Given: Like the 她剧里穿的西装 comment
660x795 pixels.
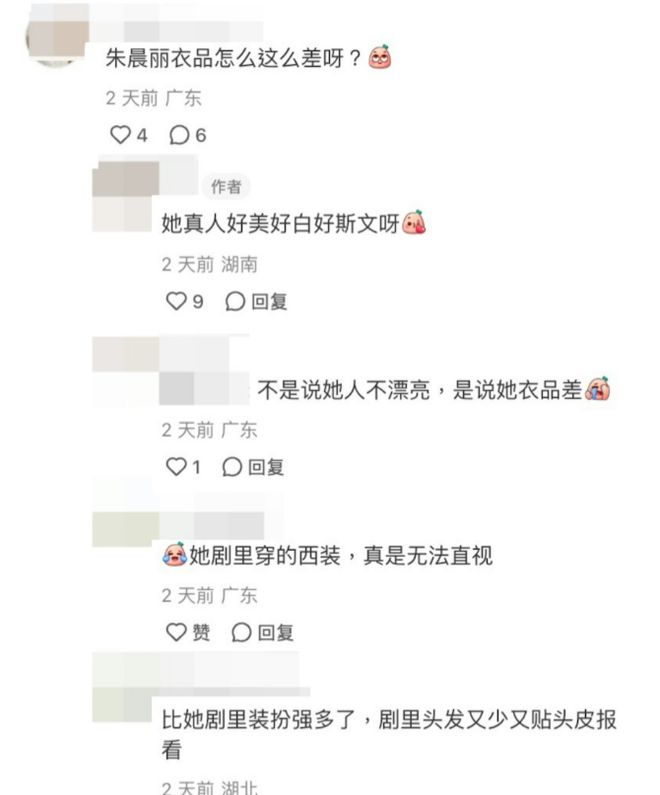Looking at the screenshot, I should click(x=176, y=632).
